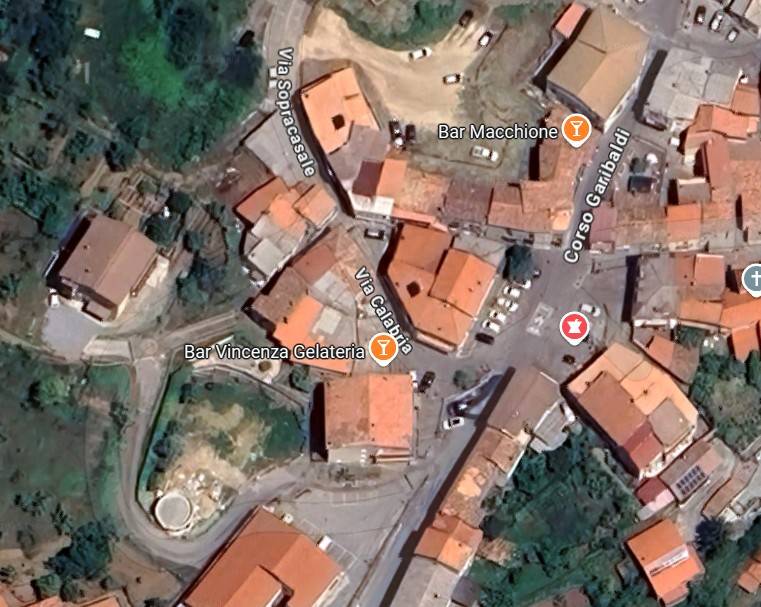Image resolution: width=761 pixels, height=607 pixels.
Task: Tap the red pharmacy map pin
Action: click(x=573, y=325)
